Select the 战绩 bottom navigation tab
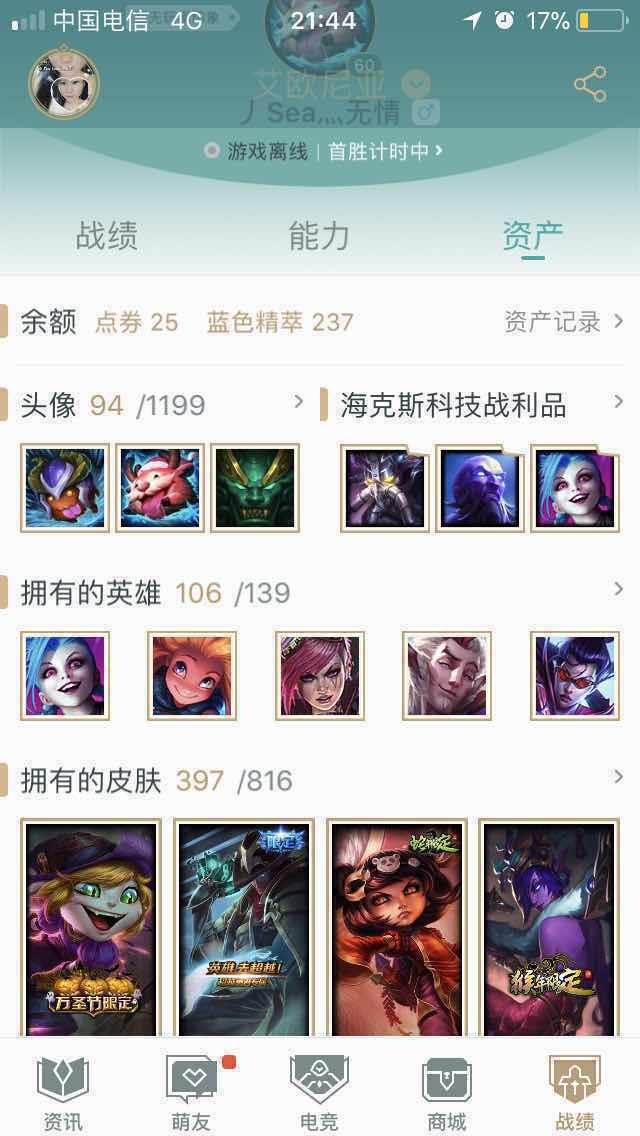The image size is (640, 1136). 575,1092
